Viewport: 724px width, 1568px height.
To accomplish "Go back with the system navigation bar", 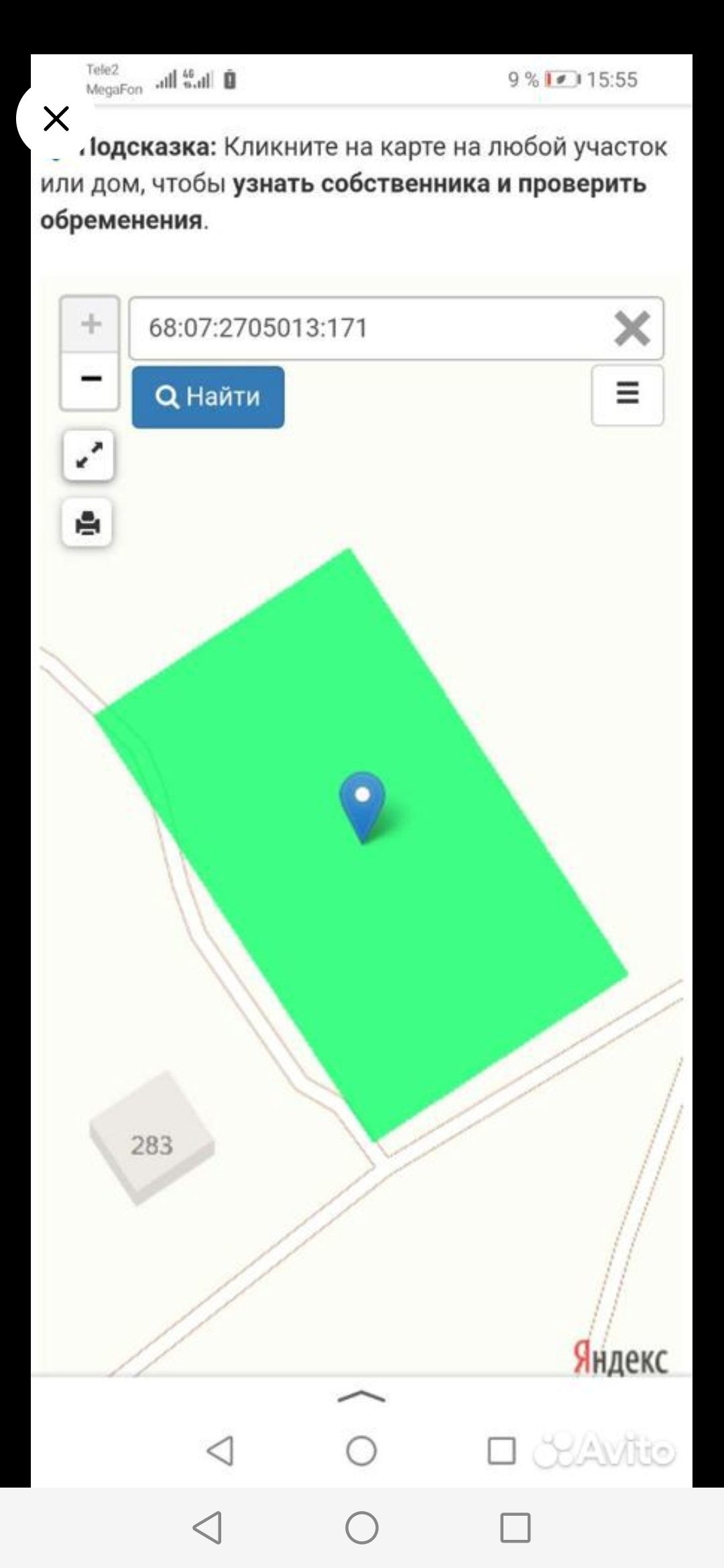I will pos(207,1528).
